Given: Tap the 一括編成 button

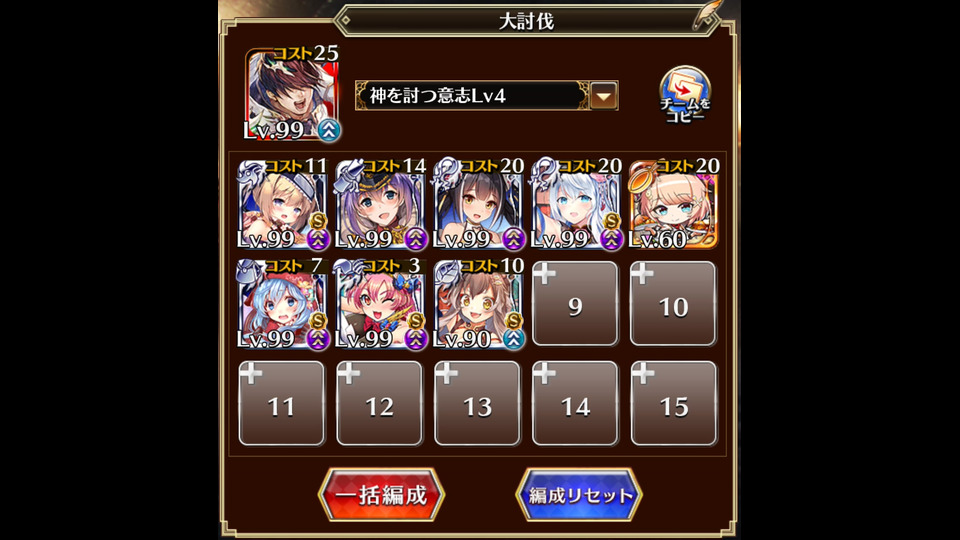Looking at the screenshot, I should click(381, 495).
